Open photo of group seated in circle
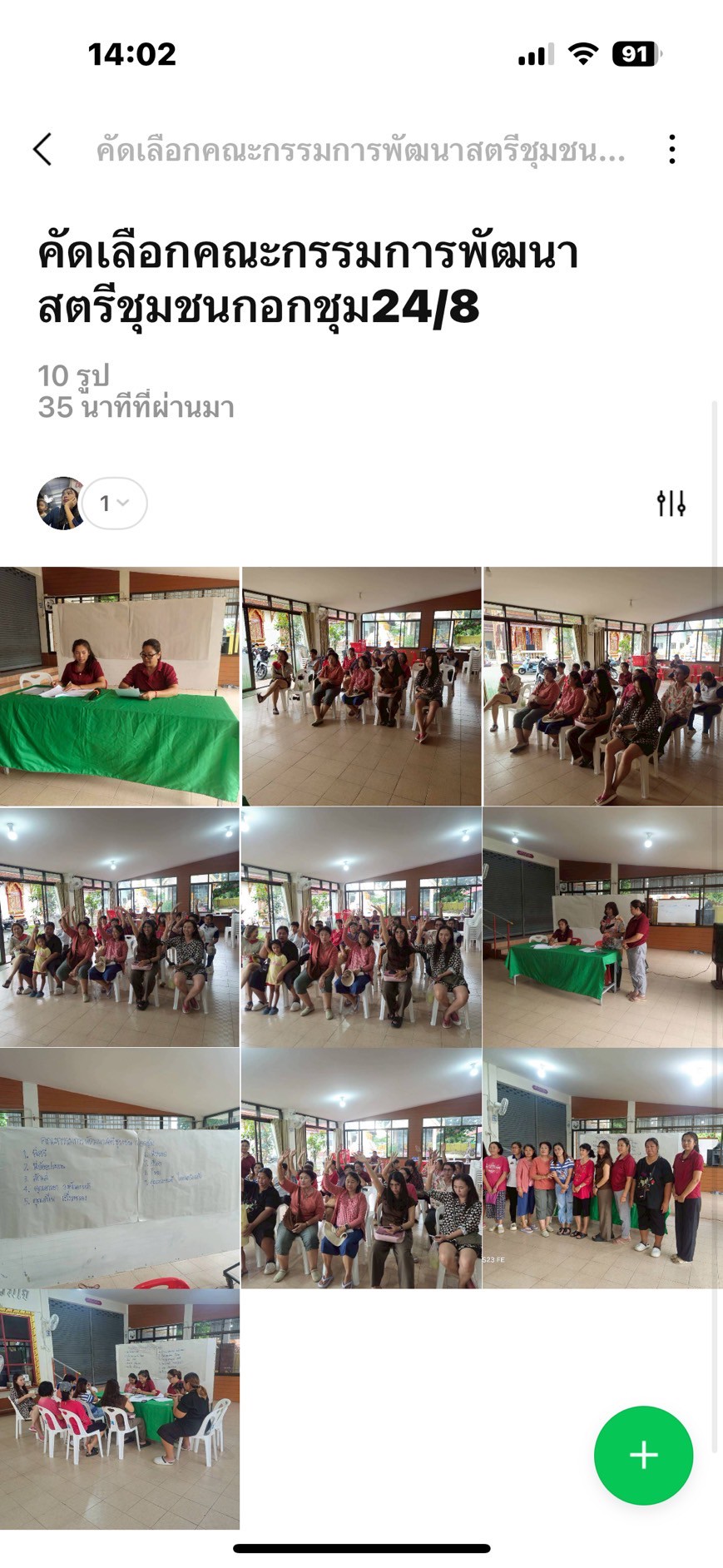This screenshot has height=1568, width=723. pos(119,1410)
